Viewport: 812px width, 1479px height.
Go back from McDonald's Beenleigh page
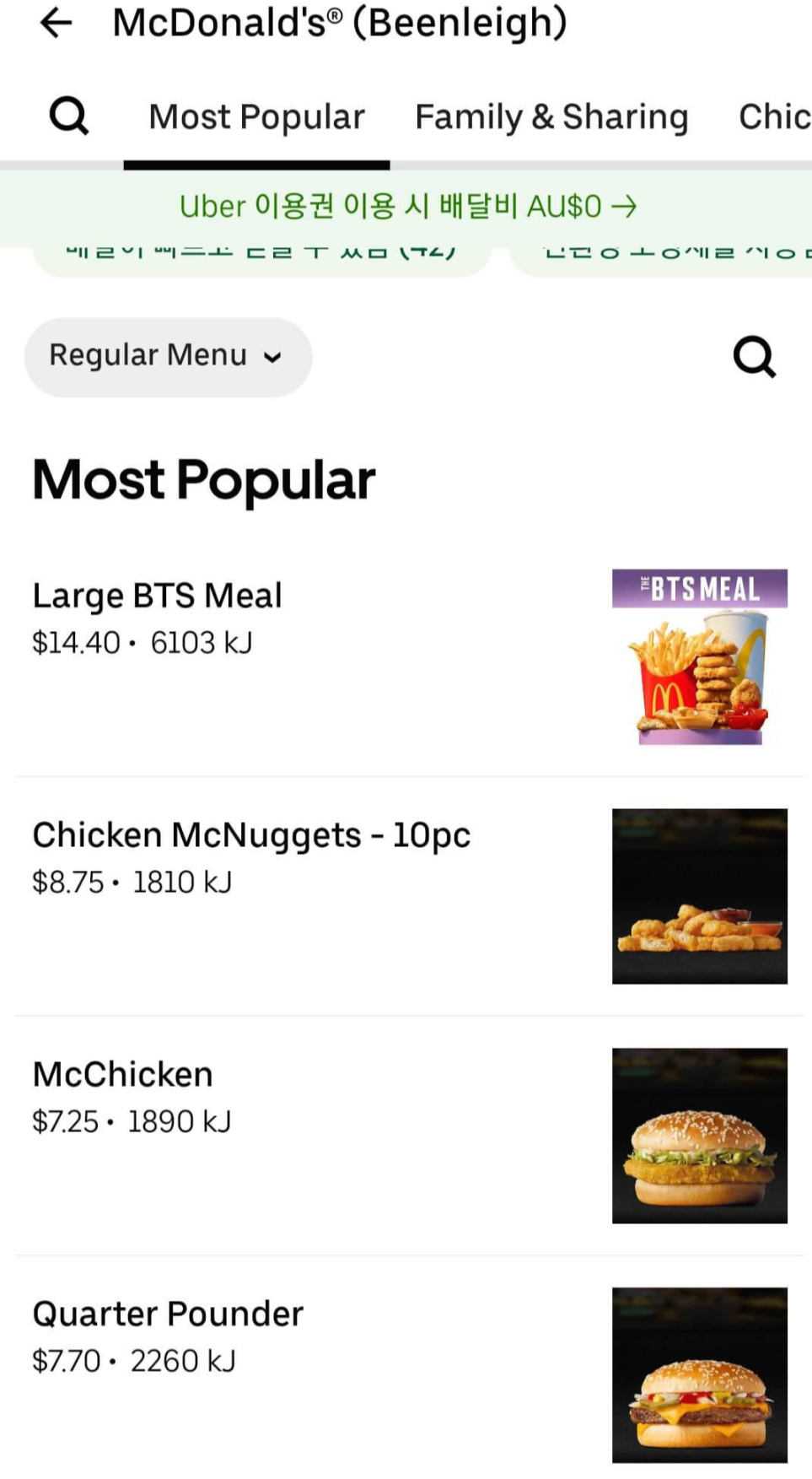[x=56, y=23]
